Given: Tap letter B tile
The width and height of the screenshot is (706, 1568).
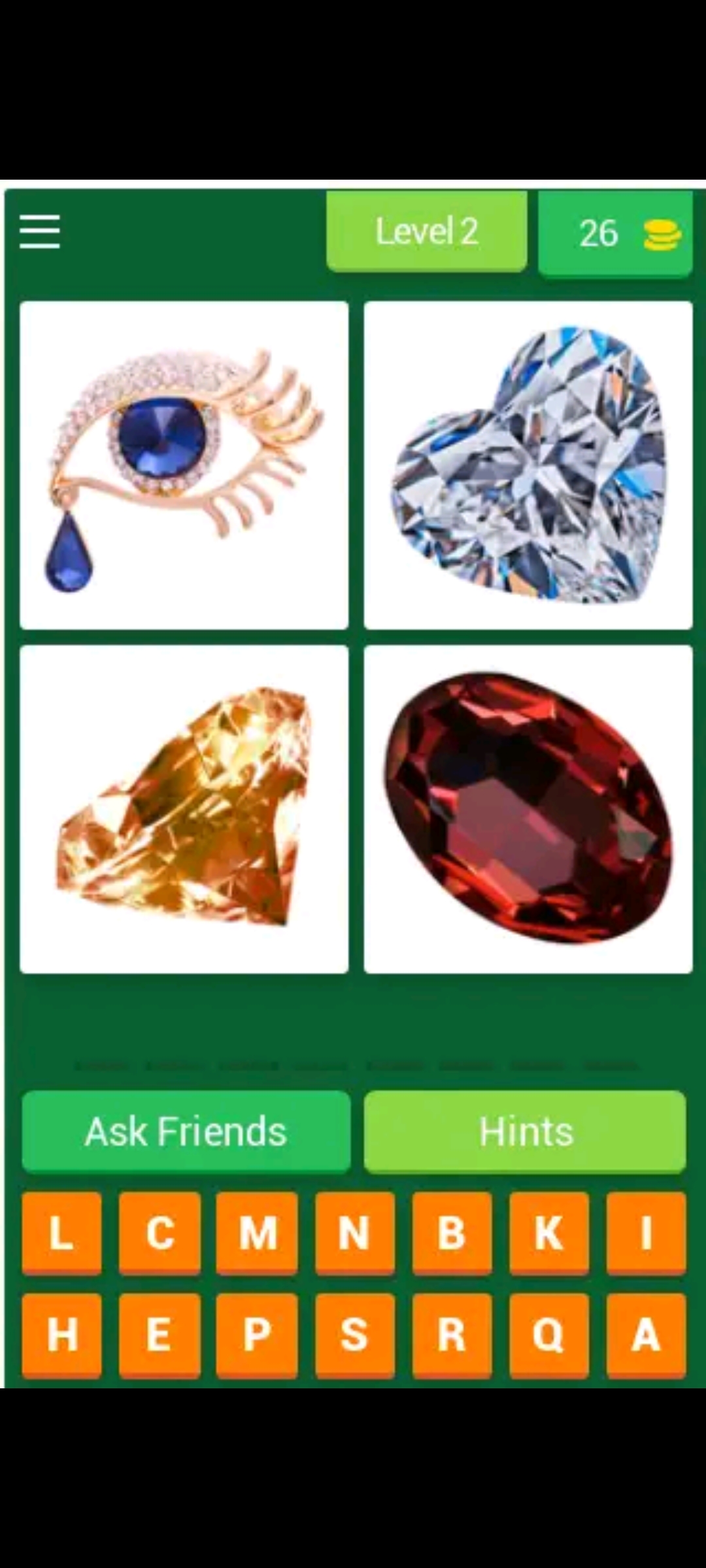Looking at the screenshot, I should (452, 1233).
